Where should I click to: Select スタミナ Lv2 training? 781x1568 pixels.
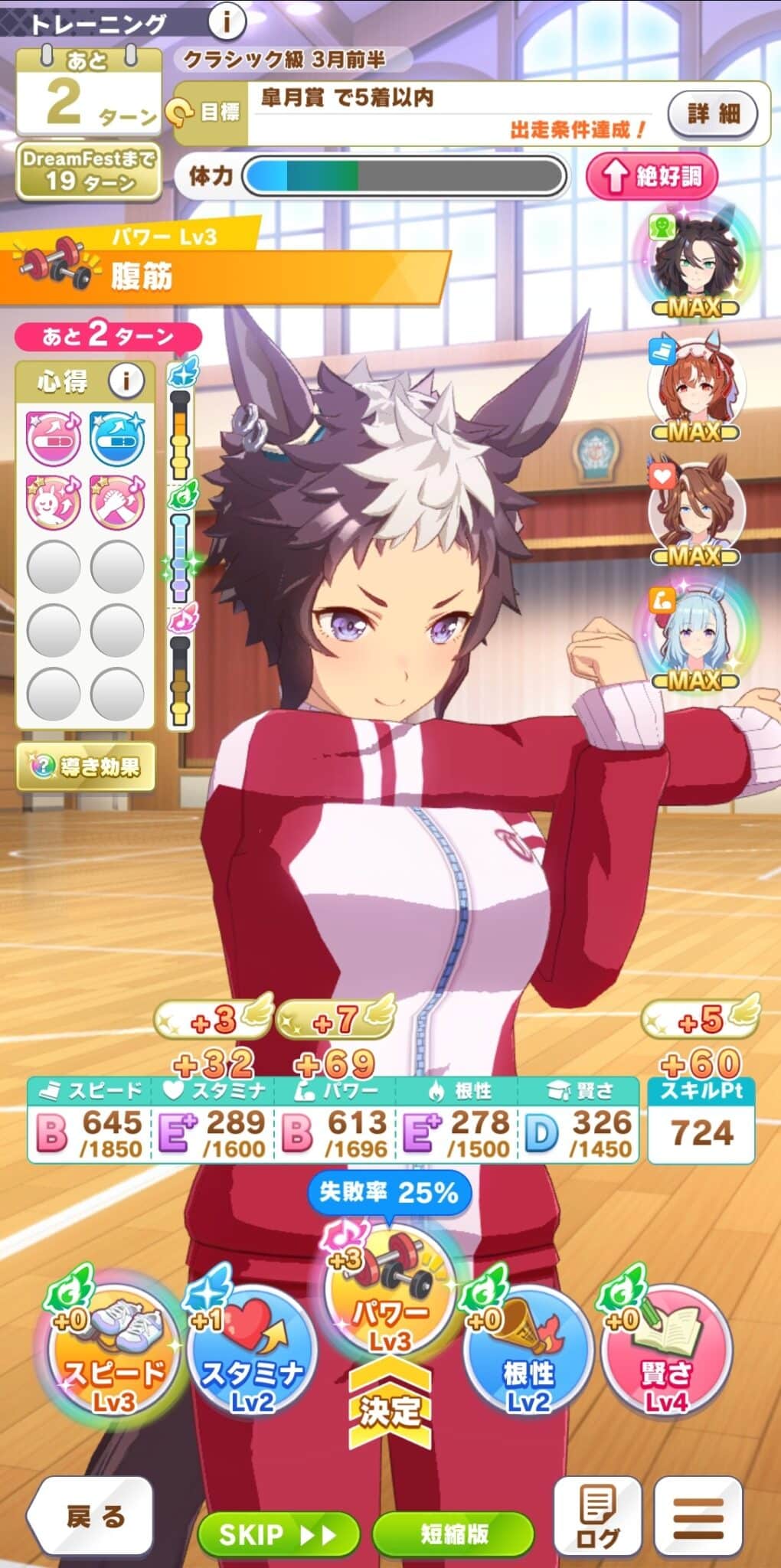pyautogui.click(x=251, y=1353)
